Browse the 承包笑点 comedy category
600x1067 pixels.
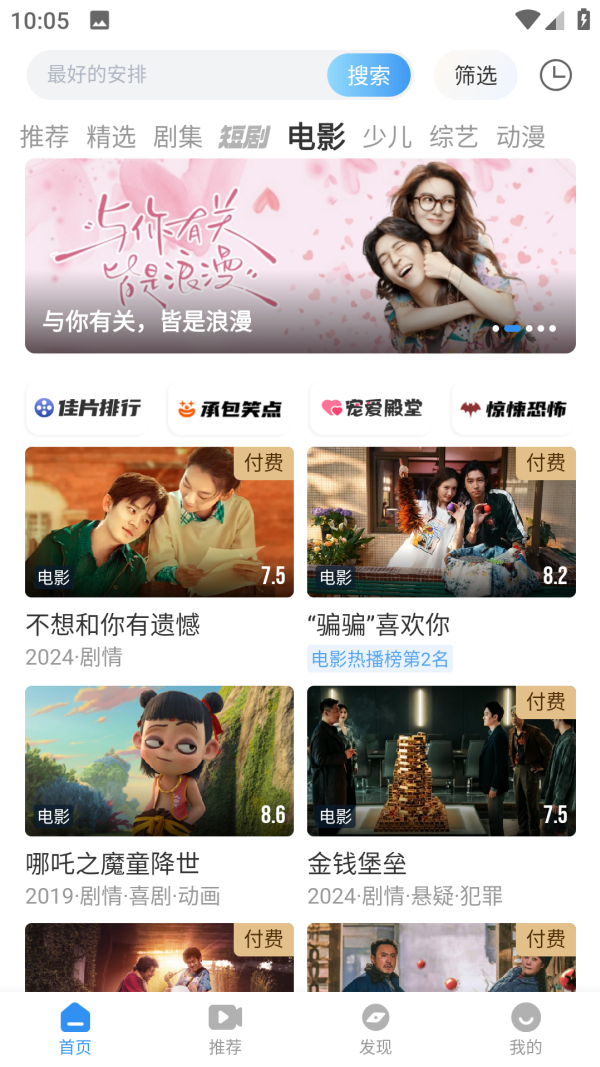point(230,408)
